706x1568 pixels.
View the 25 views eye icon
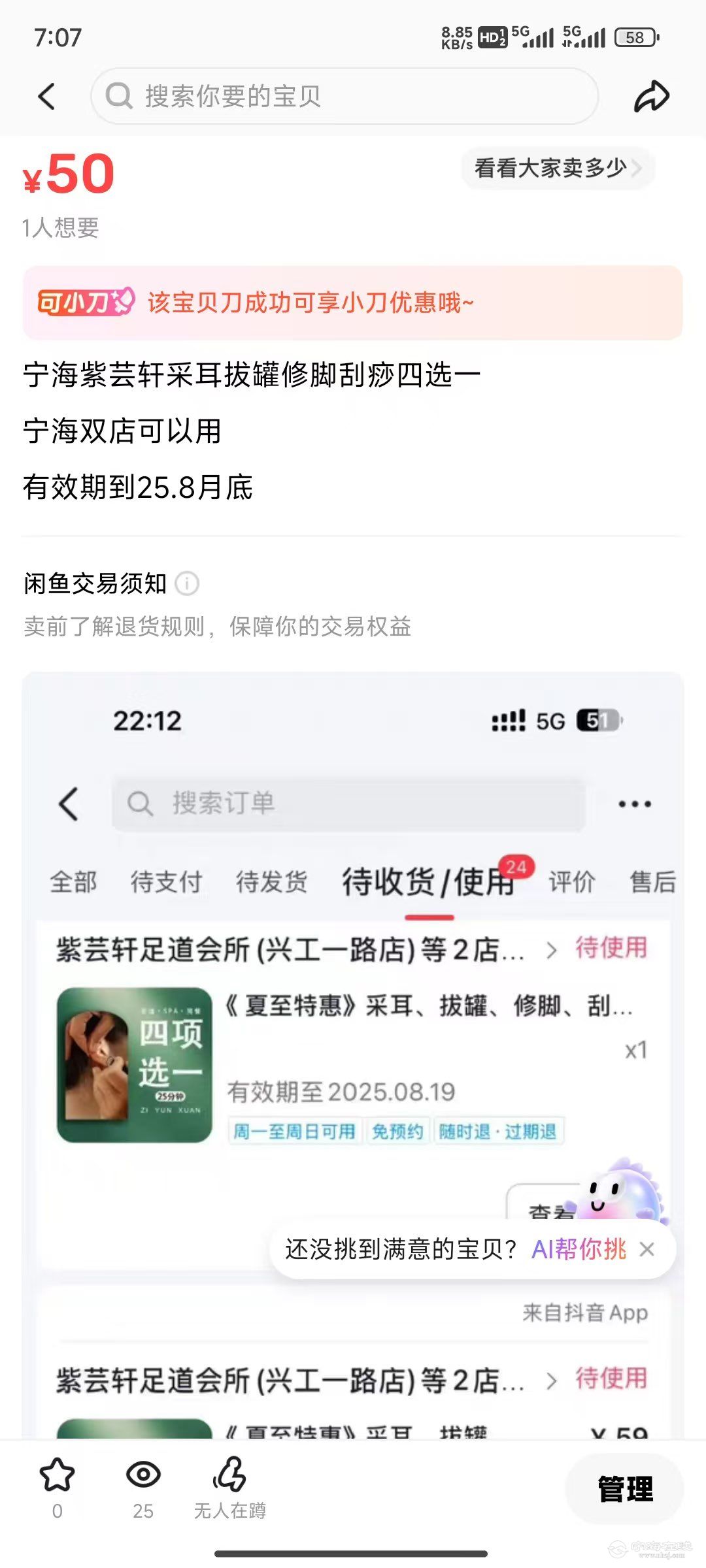pos(143,1477)
